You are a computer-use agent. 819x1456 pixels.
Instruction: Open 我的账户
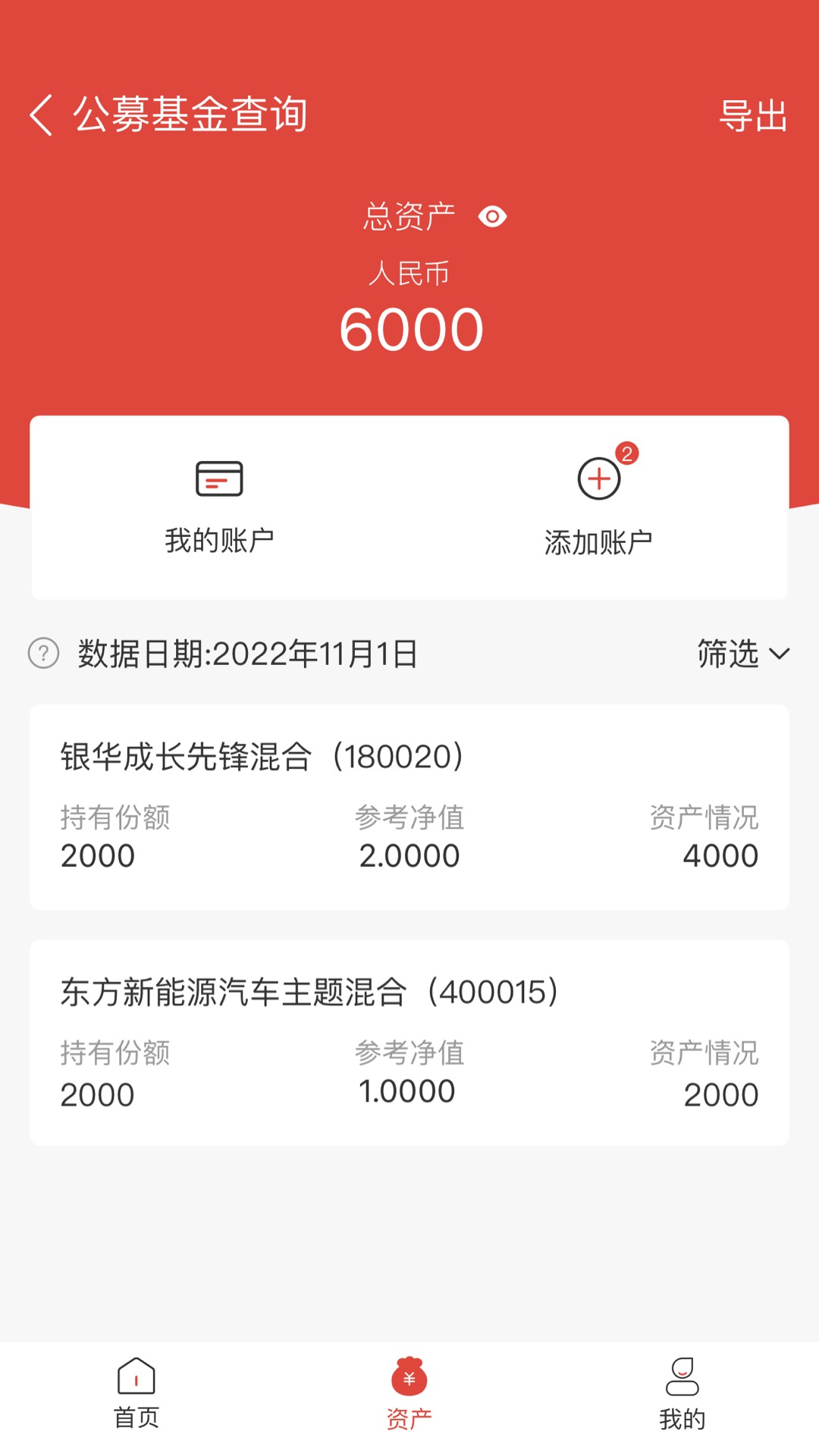click(219, 507)
